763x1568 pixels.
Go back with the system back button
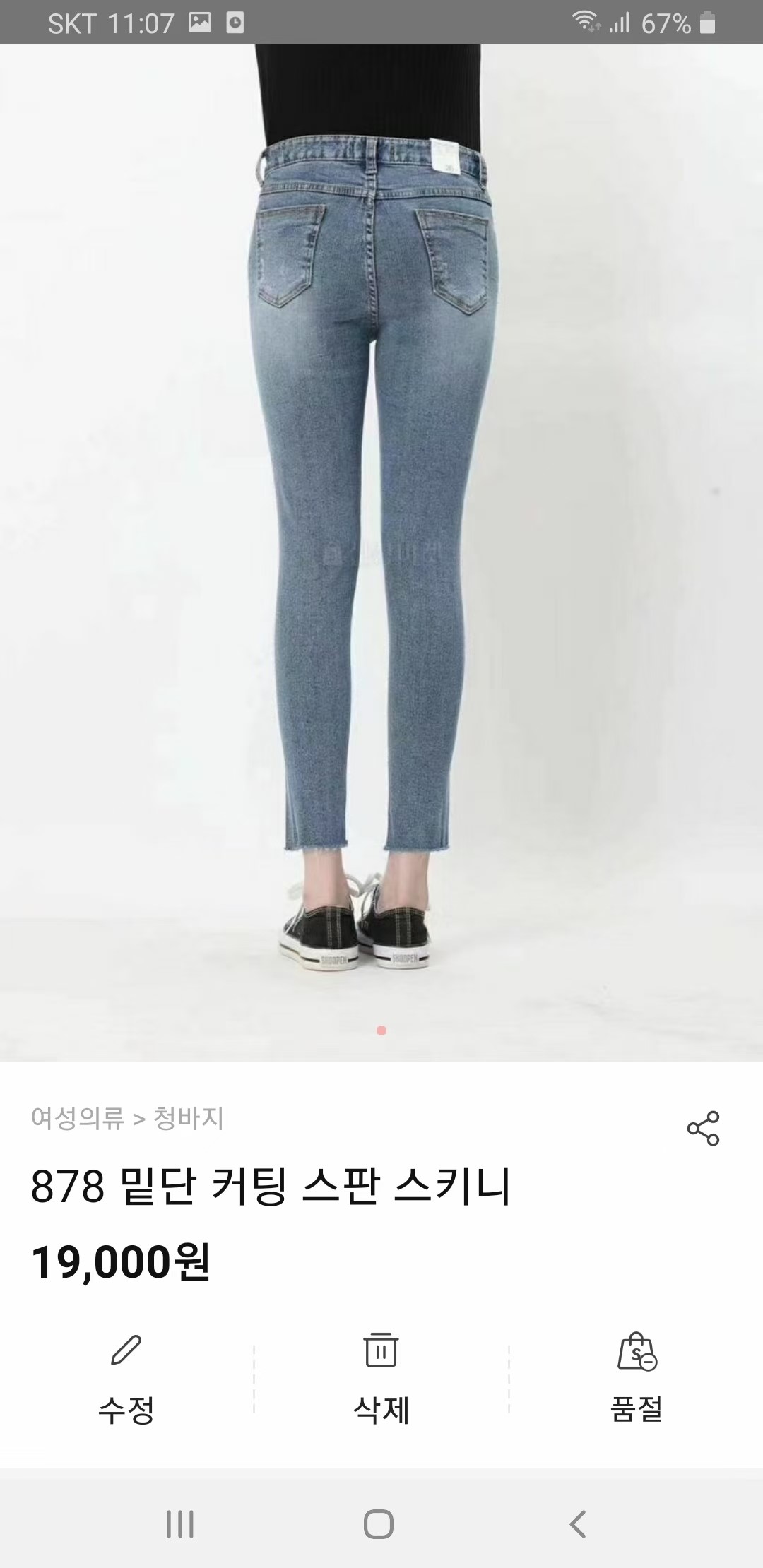(x=578, y=1524)
